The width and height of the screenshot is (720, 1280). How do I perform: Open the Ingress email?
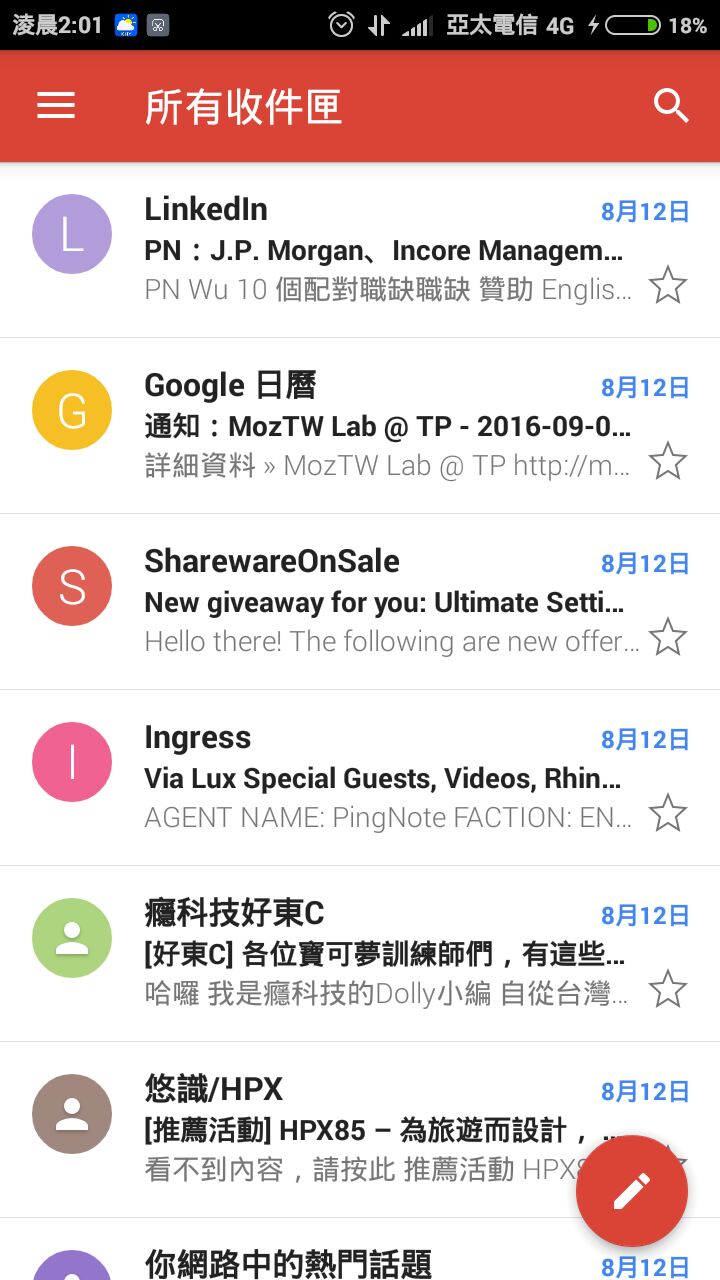coord(385,778)
